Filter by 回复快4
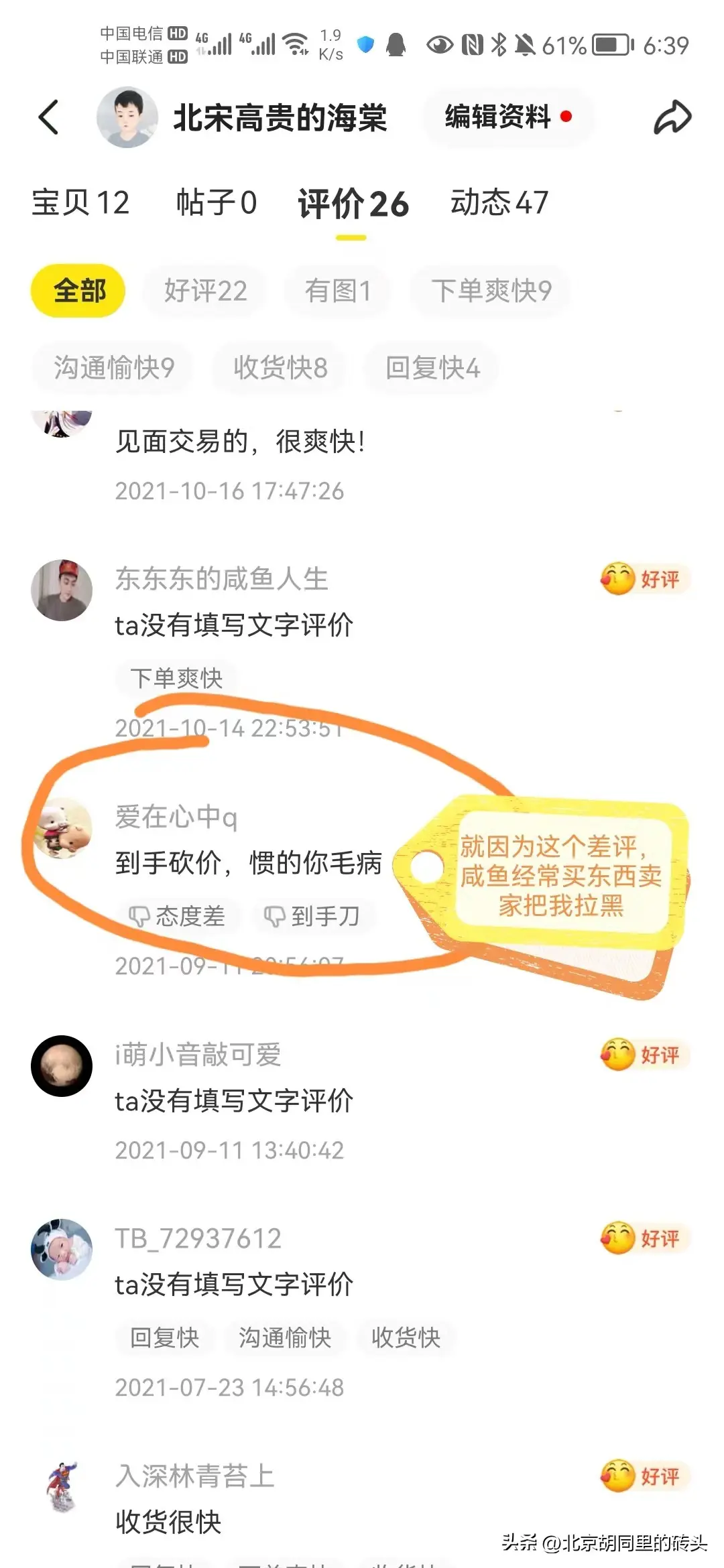 (432, 368)
